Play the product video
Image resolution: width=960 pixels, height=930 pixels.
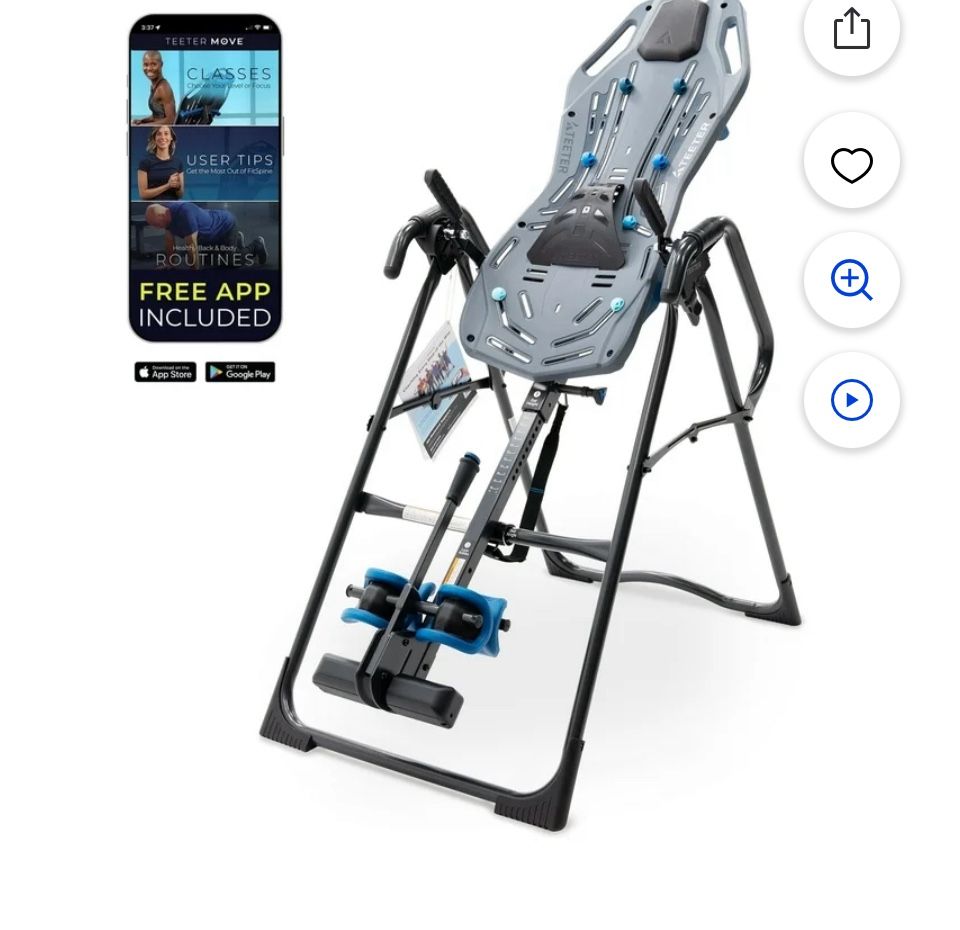[851, 400]
